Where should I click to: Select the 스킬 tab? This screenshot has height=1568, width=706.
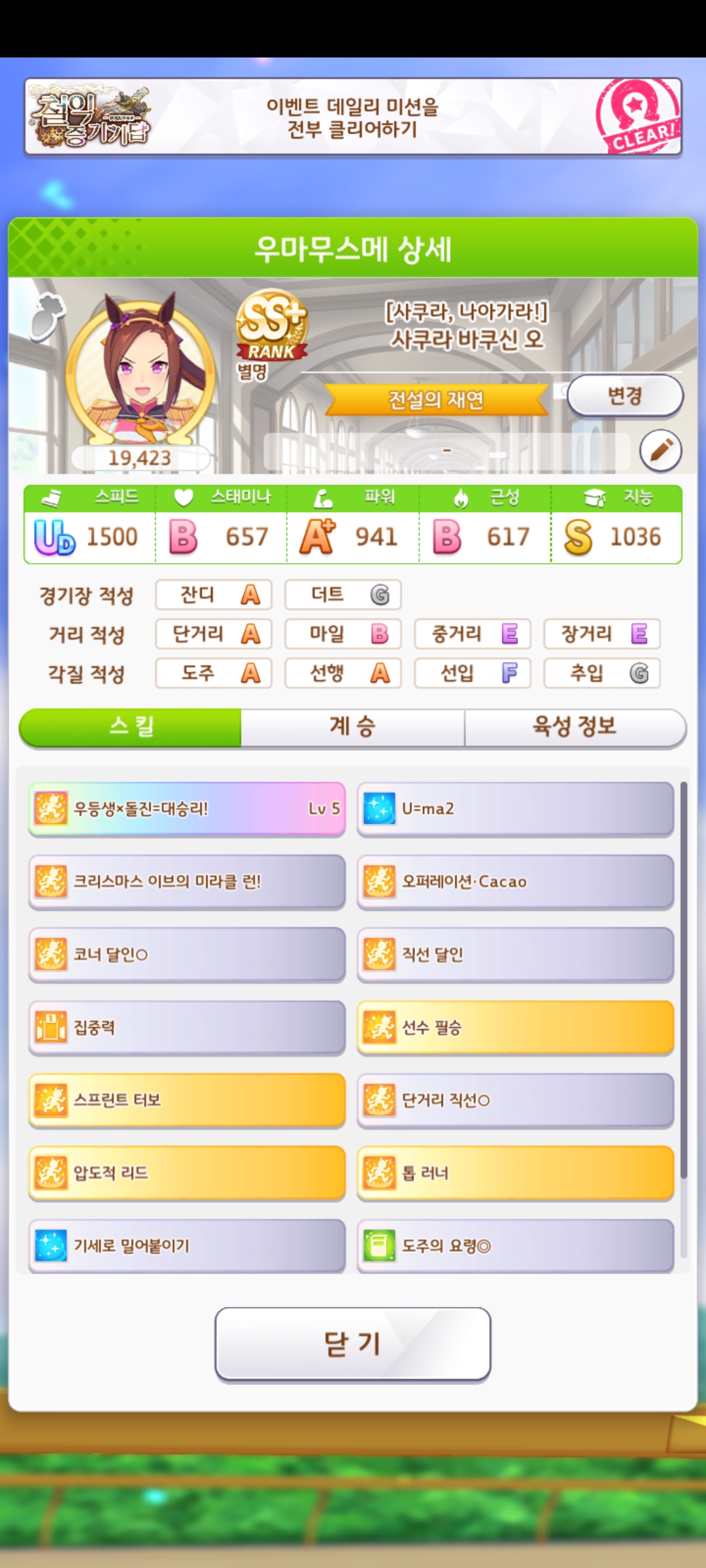[x=131, y=727]
